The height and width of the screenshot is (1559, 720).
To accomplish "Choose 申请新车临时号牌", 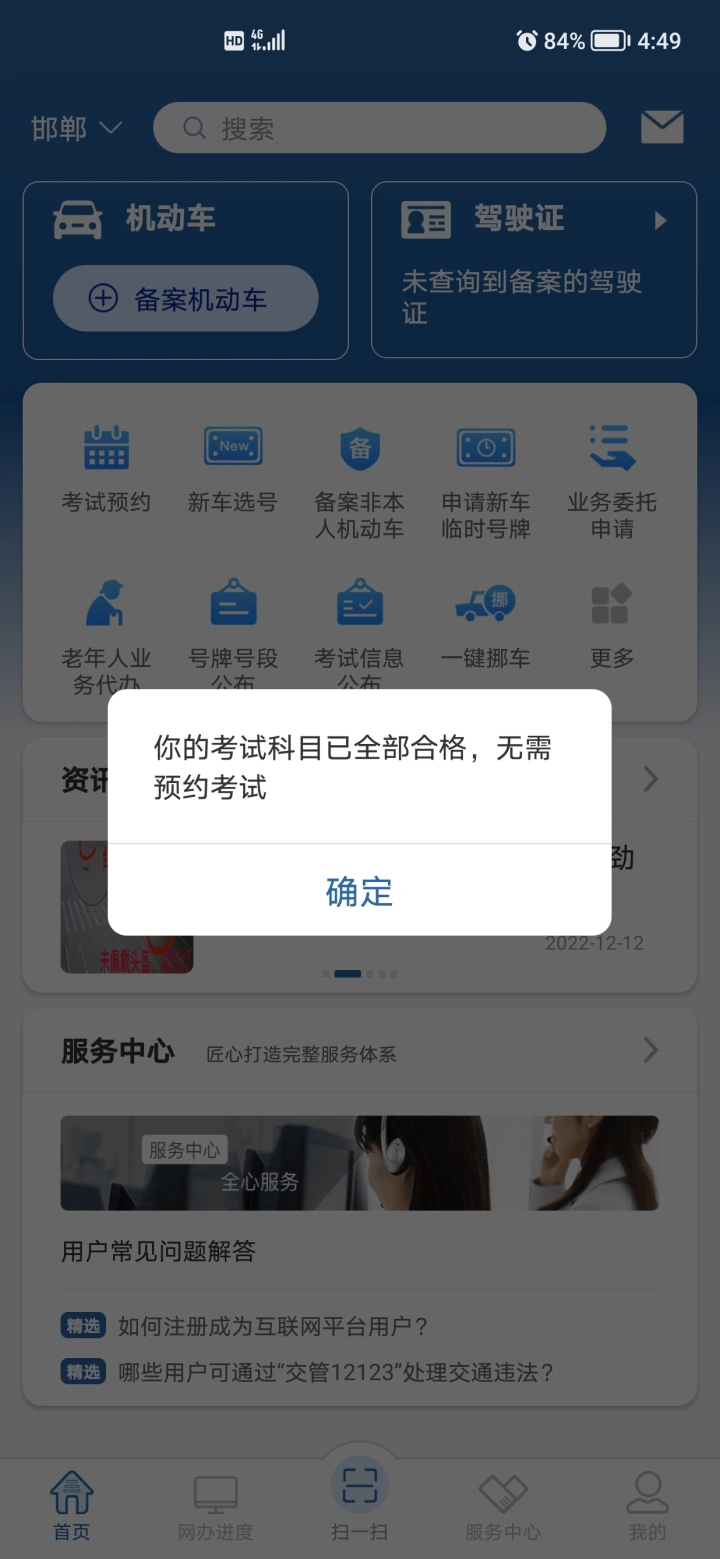I will [486, 482].
